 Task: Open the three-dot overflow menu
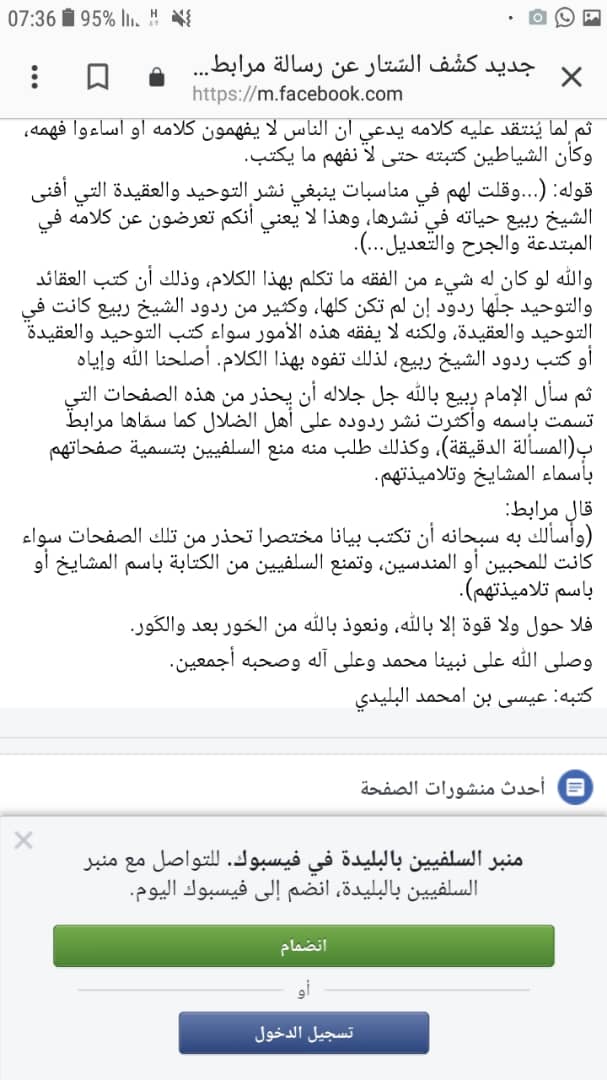[34, 77]
